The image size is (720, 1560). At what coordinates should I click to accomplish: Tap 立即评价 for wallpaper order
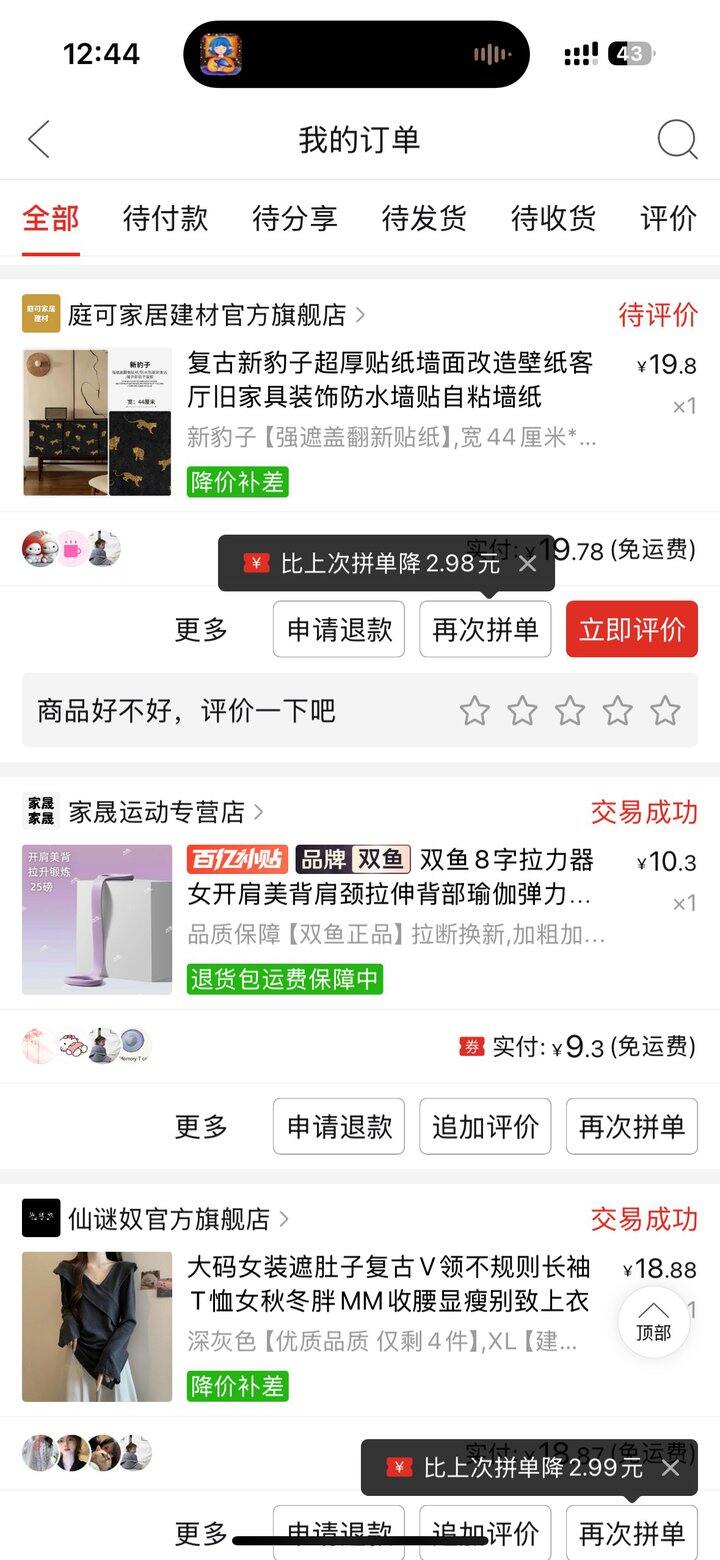(x=632, y=629)
